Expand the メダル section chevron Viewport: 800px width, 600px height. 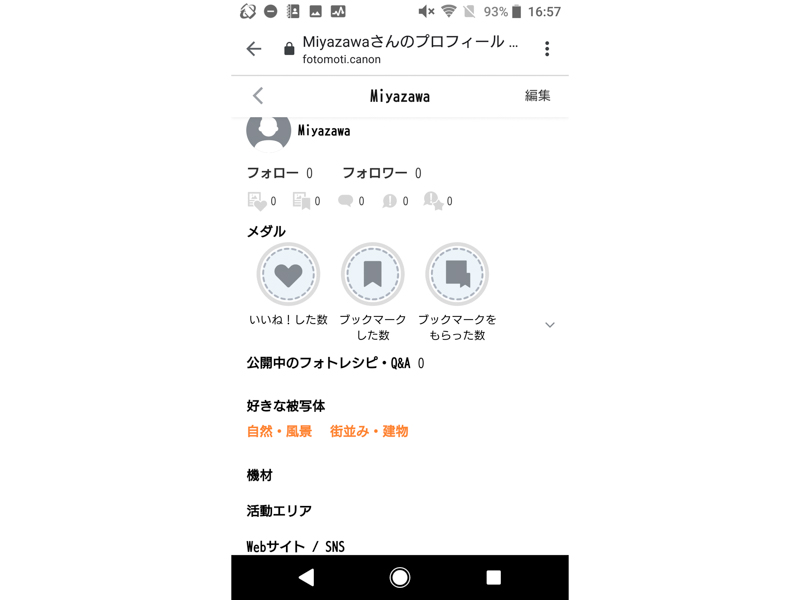point(549,325)
